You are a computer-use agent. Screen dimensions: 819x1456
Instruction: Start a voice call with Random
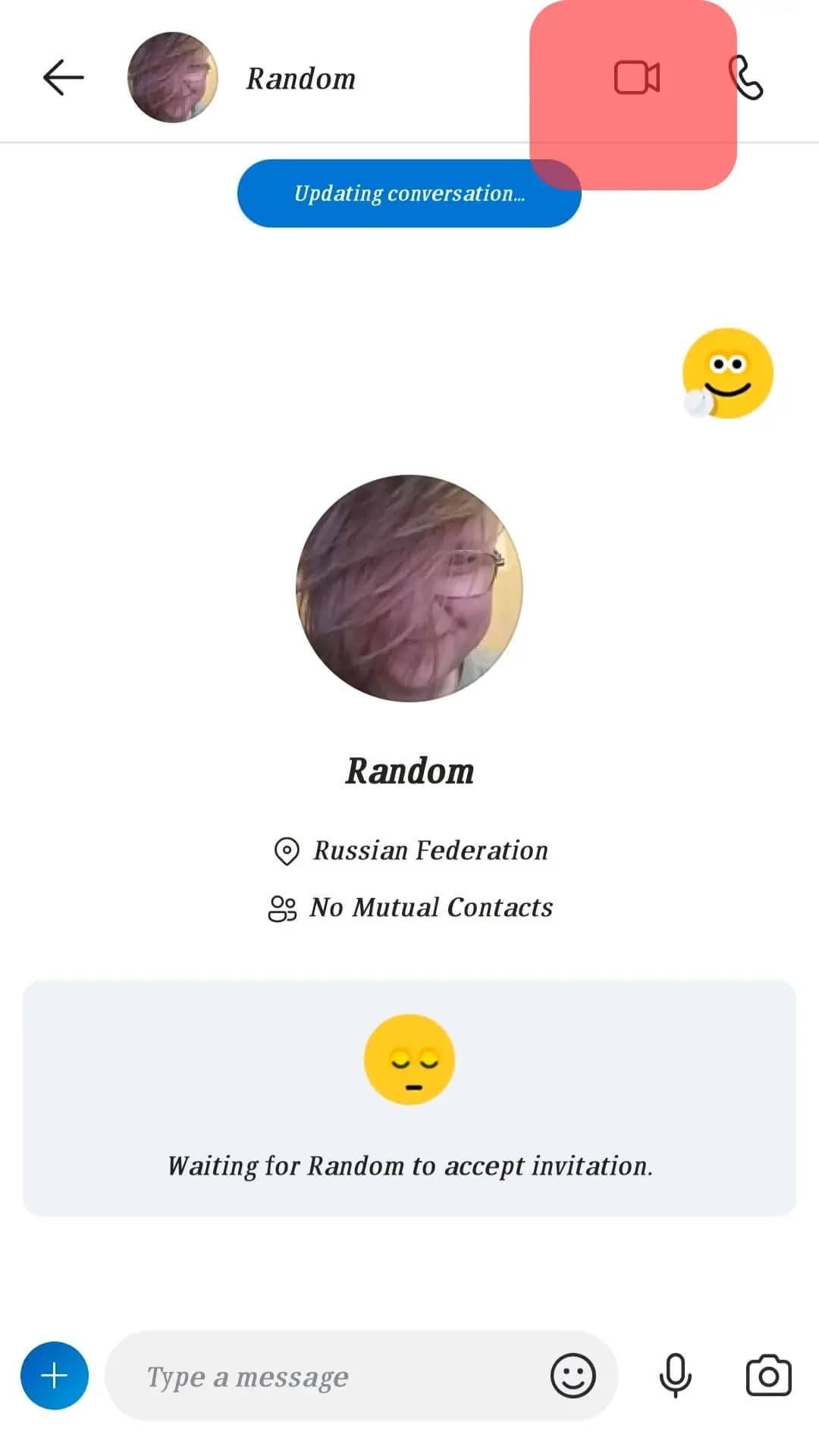pyautogui.click(x=746, y=78)
